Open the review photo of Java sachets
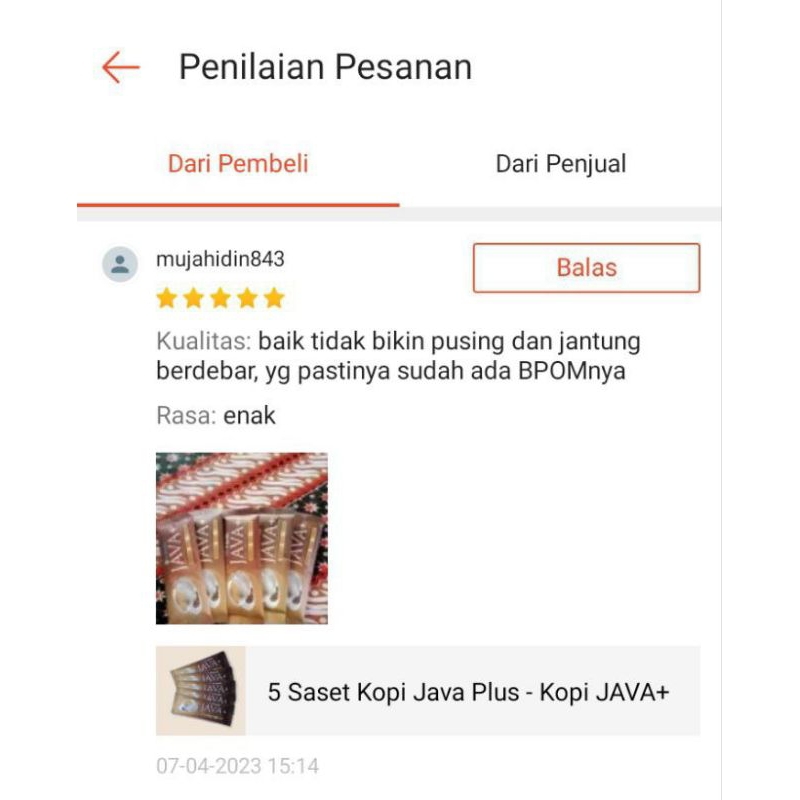 241,538
